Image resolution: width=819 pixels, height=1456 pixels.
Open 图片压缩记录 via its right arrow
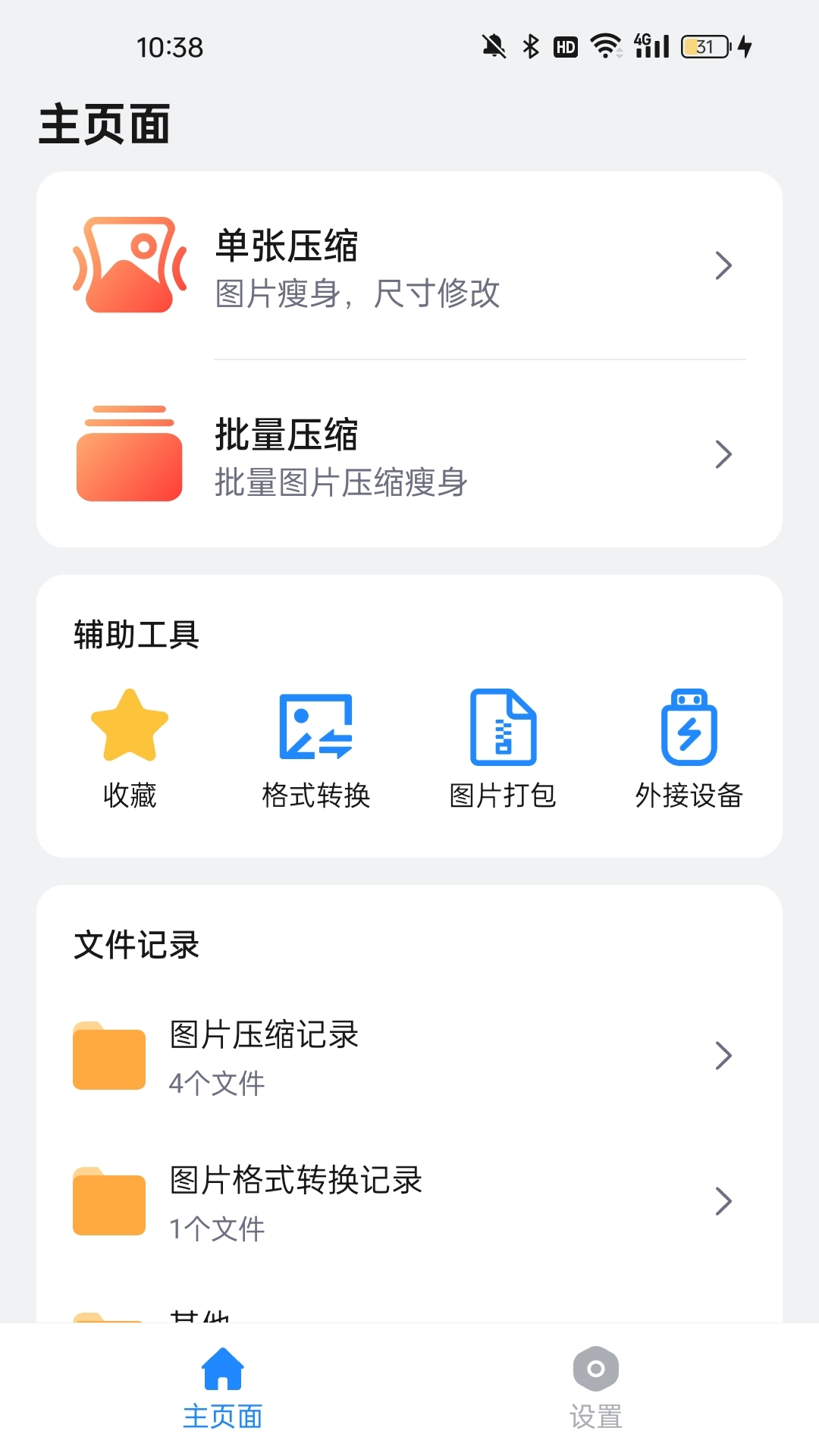tap(723, 1056)
